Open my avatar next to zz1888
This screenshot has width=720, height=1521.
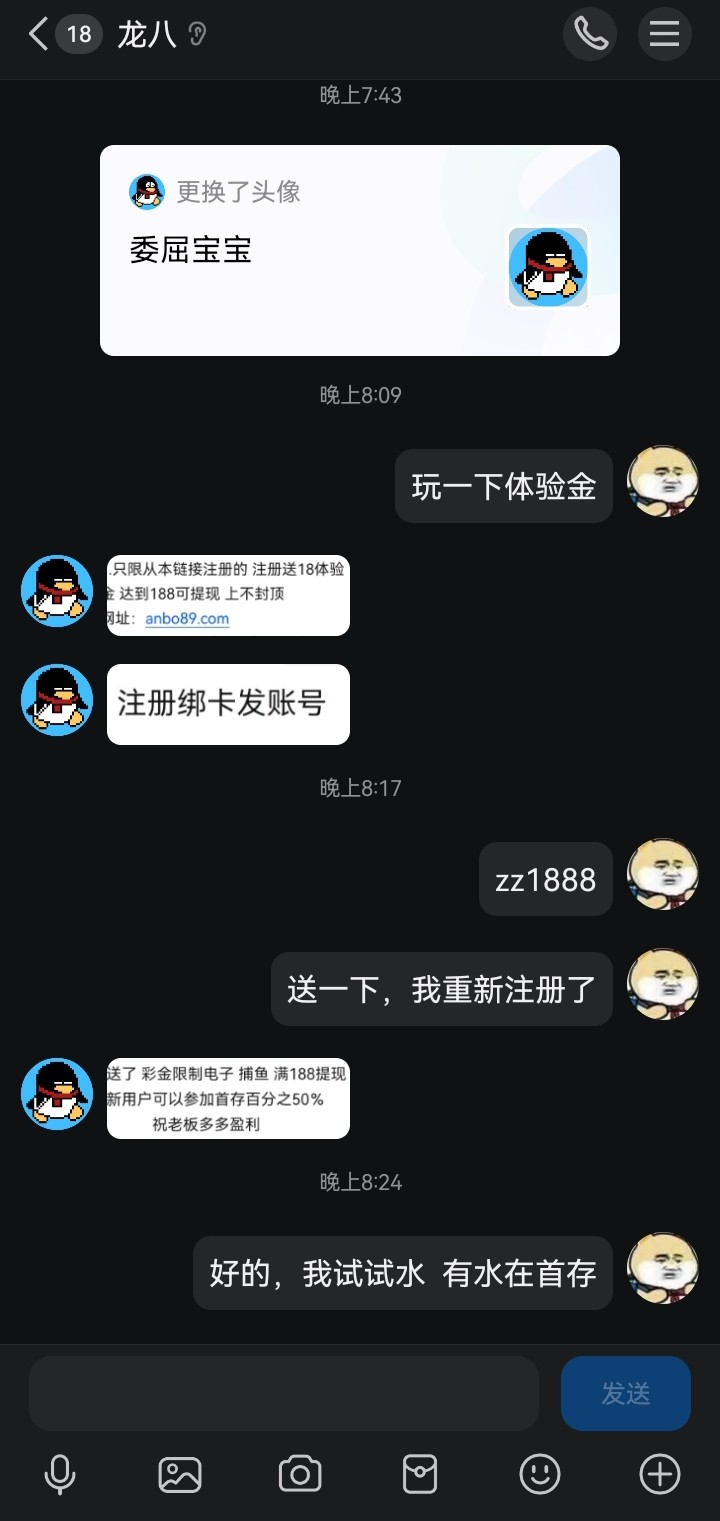click(x=662, y=874)
